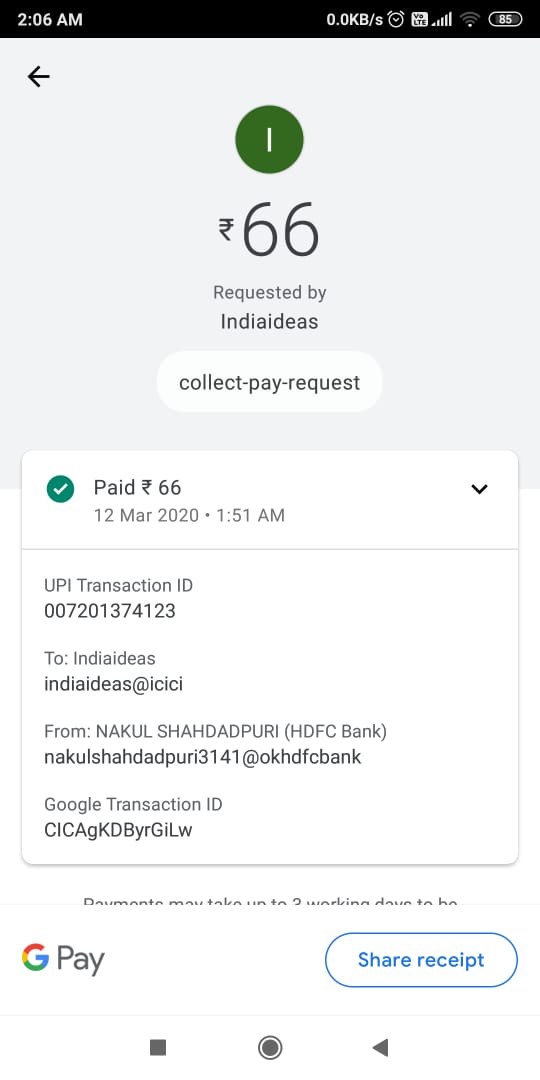
Task: Open recent apps with square button
Action: pyautogui.click(x=158, y=1048)
